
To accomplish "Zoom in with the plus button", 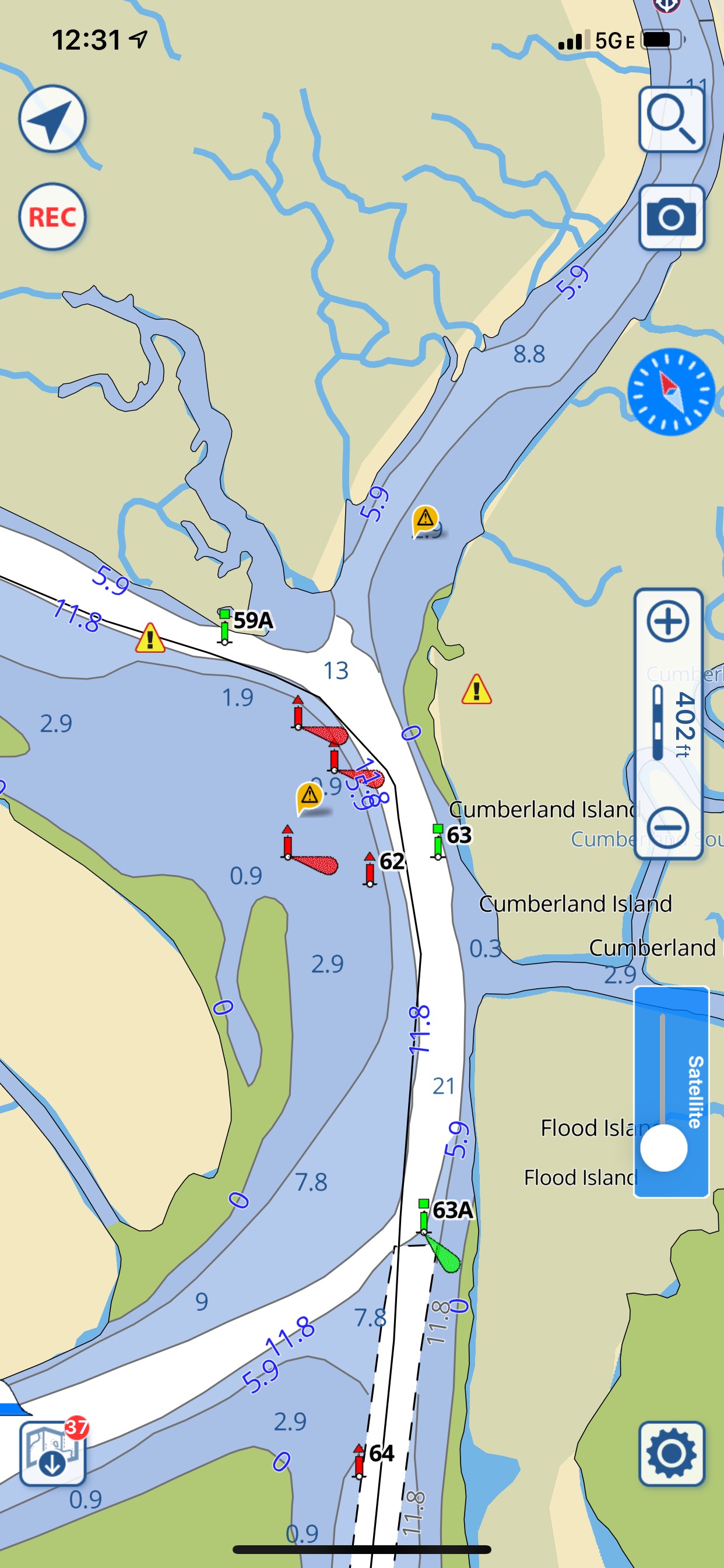I will (668, 621).
